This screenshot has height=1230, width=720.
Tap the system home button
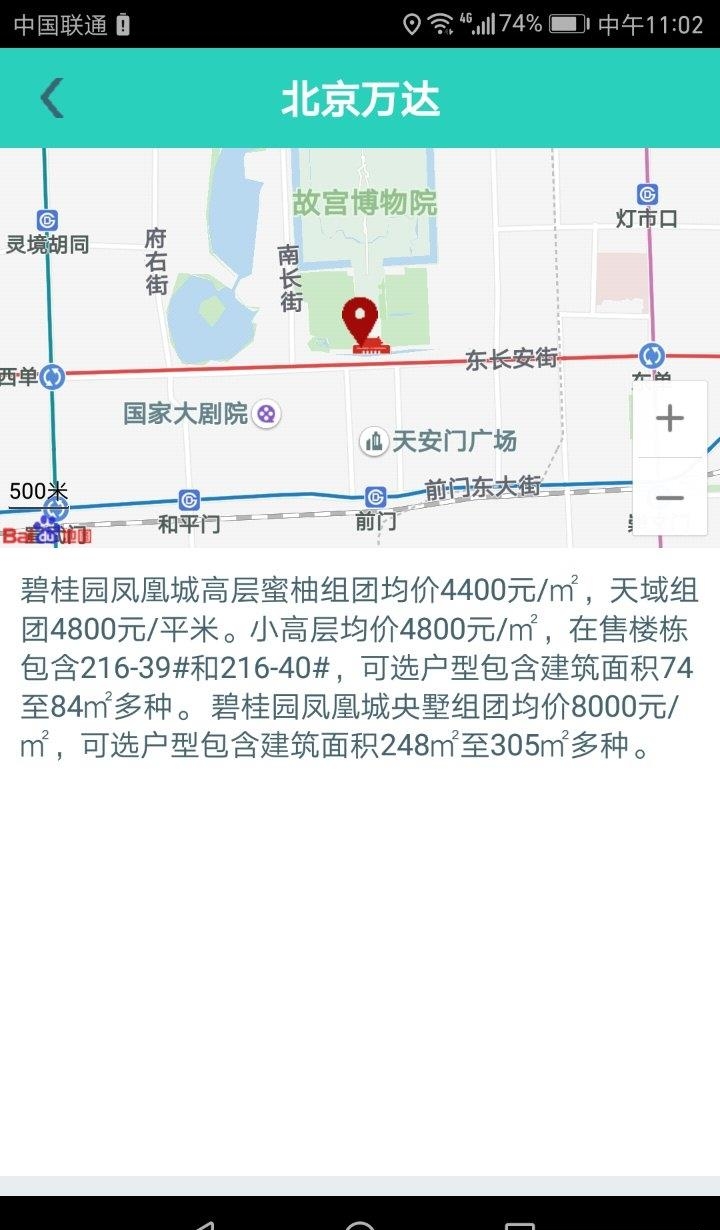pos(360,1224)
